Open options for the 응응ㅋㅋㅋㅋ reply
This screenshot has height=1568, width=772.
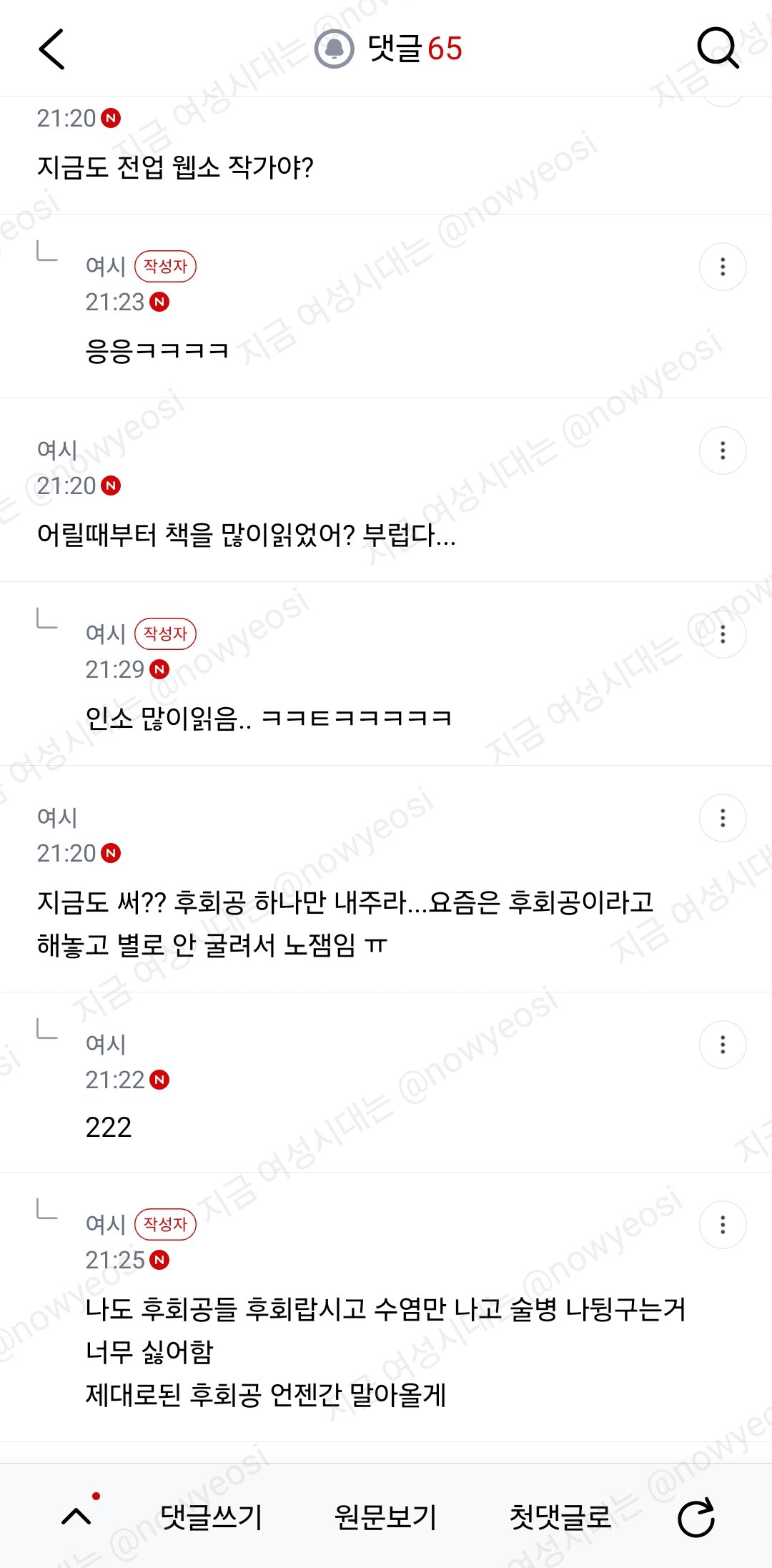(723, 267)
